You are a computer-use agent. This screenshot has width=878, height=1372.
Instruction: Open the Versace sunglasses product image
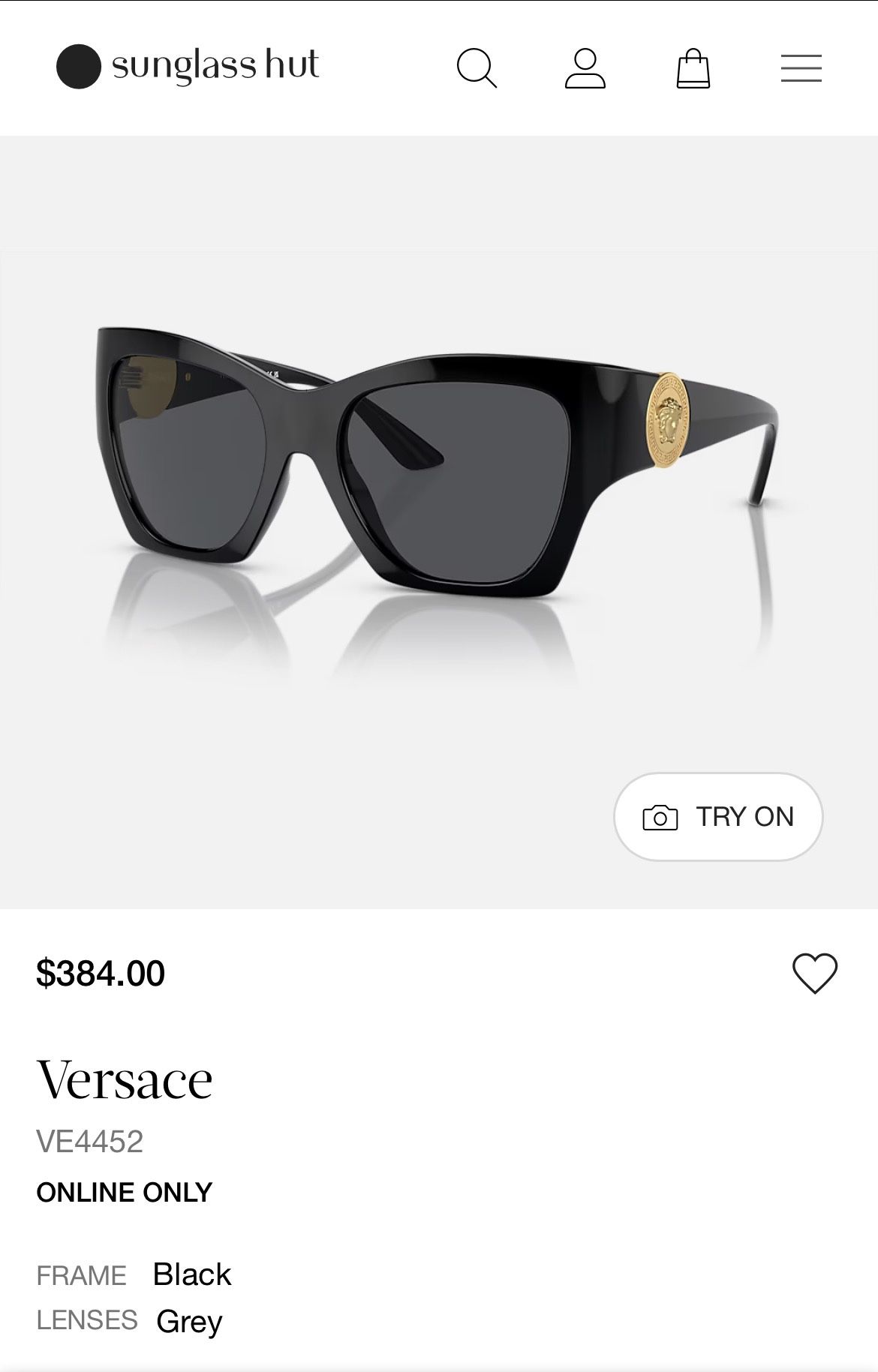tap(435, 480)
